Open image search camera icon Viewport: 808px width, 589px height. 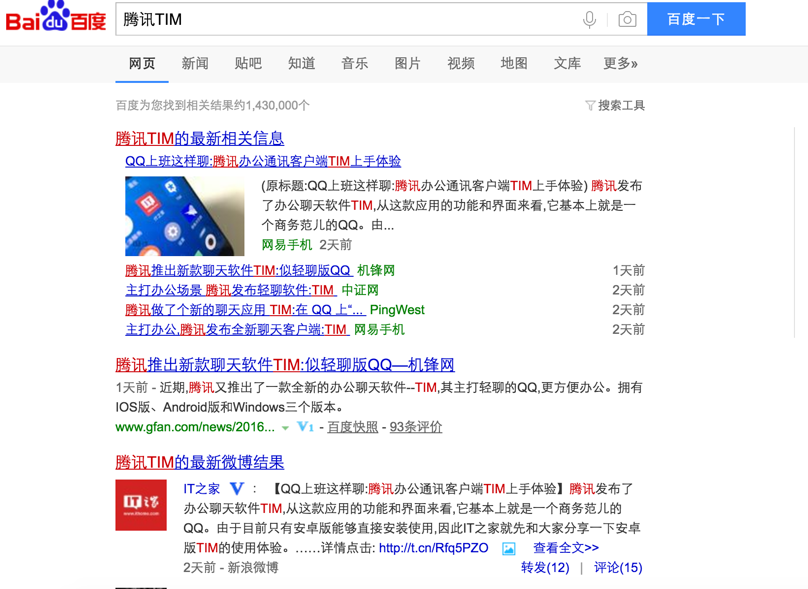click(627, 20)
